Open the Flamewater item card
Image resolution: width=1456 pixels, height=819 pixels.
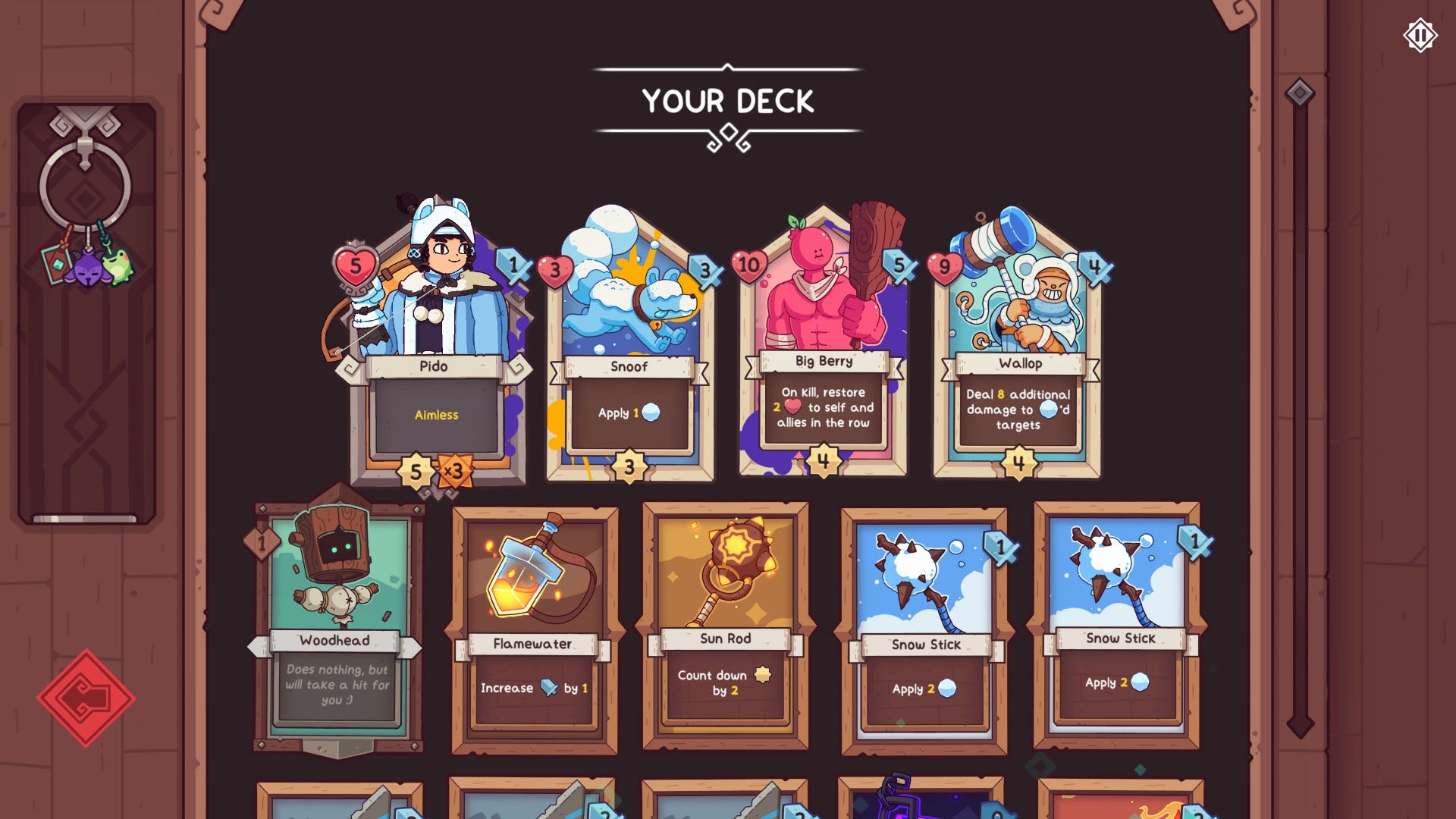point(534,629)
